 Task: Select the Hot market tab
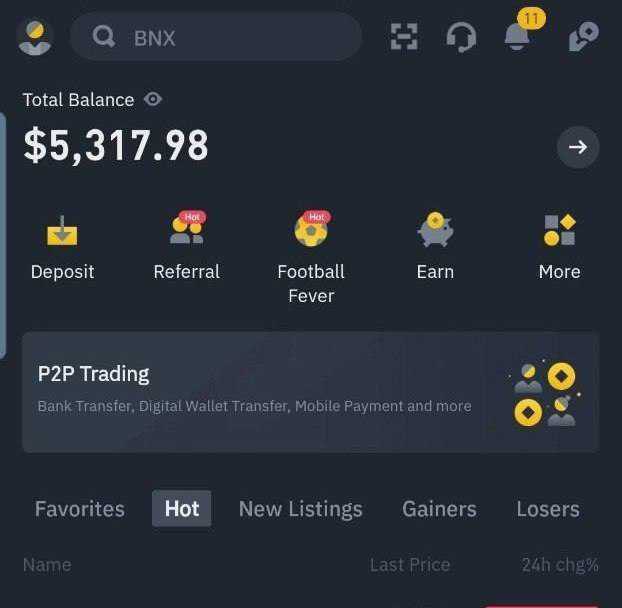coord(182,509)
